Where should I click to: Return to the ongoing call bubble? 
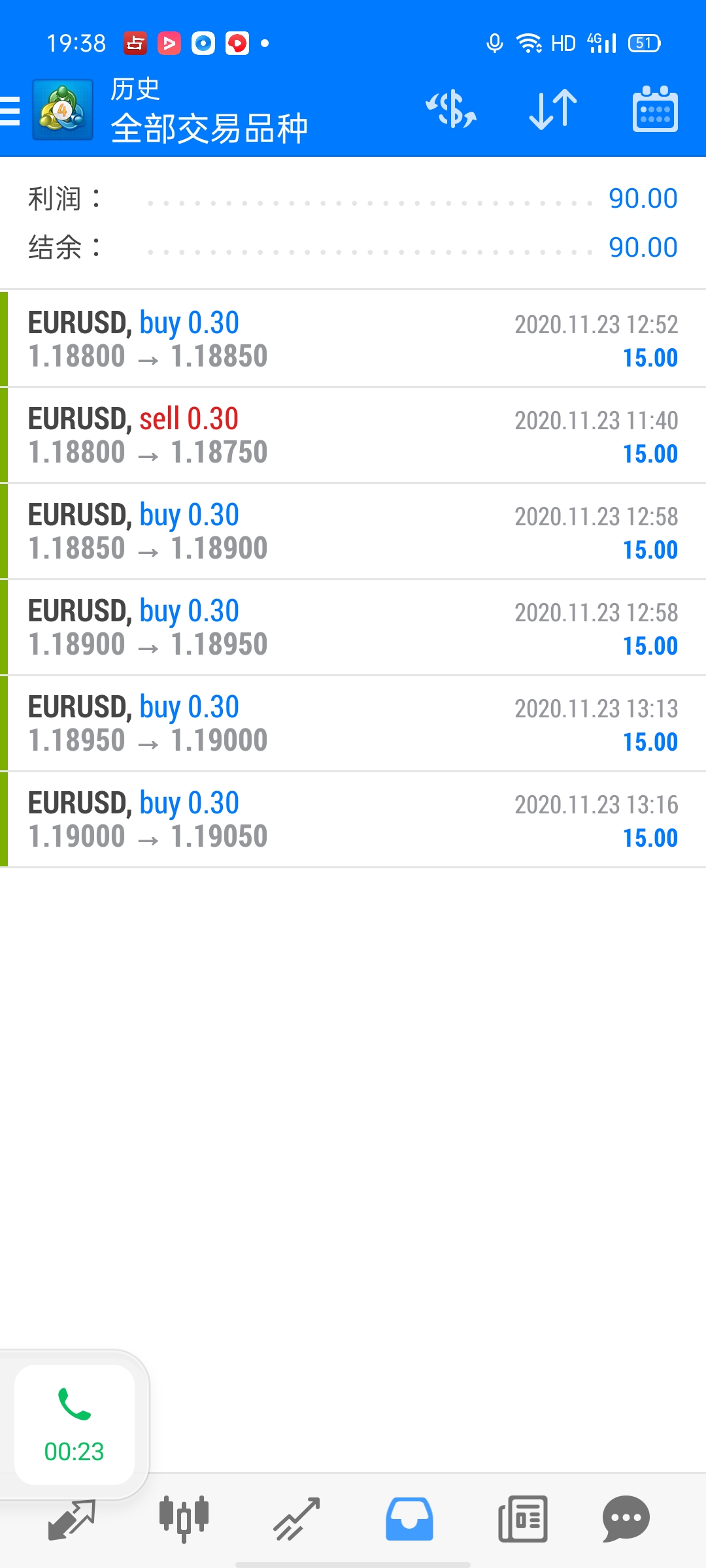tap(75, 1424)
